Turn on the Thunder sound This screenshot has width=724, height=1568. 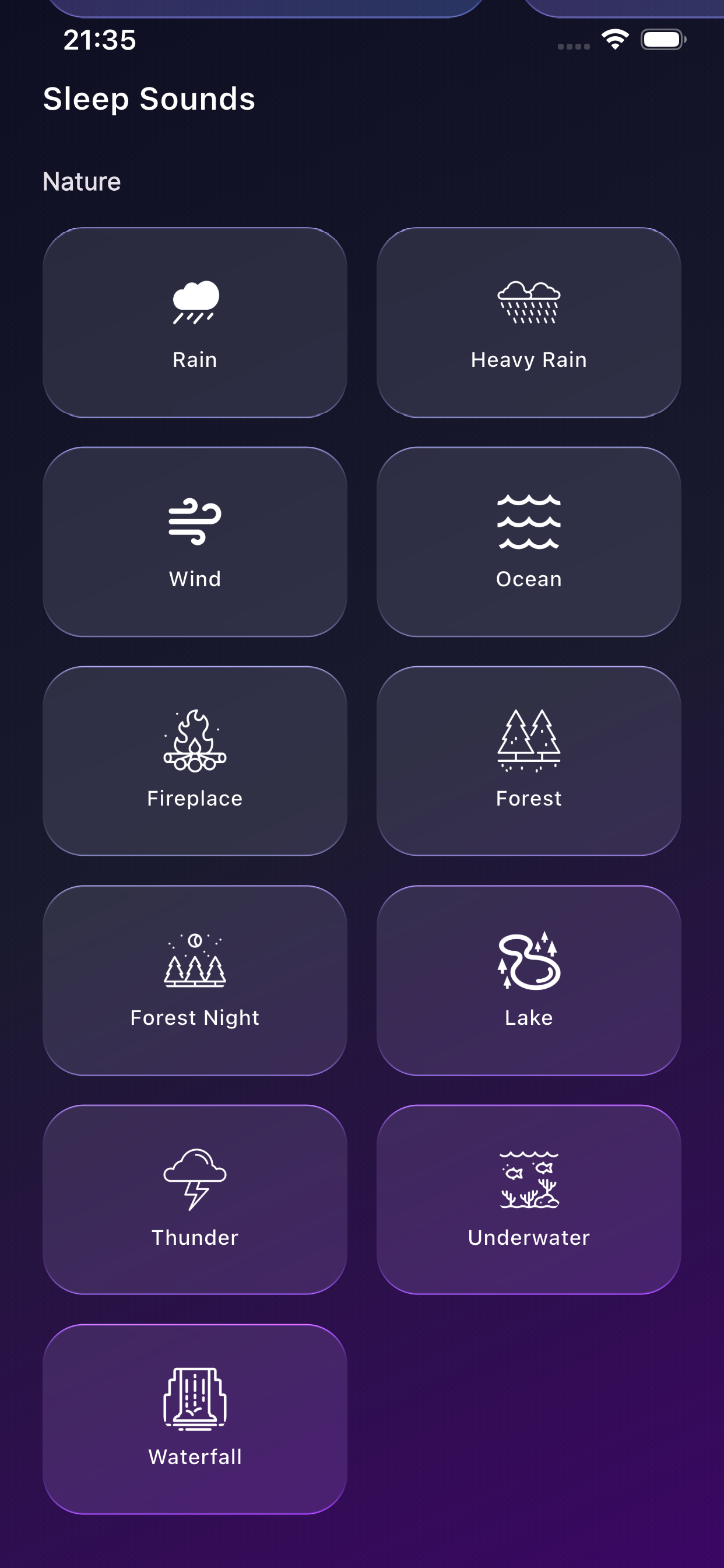coord(195,1199)
